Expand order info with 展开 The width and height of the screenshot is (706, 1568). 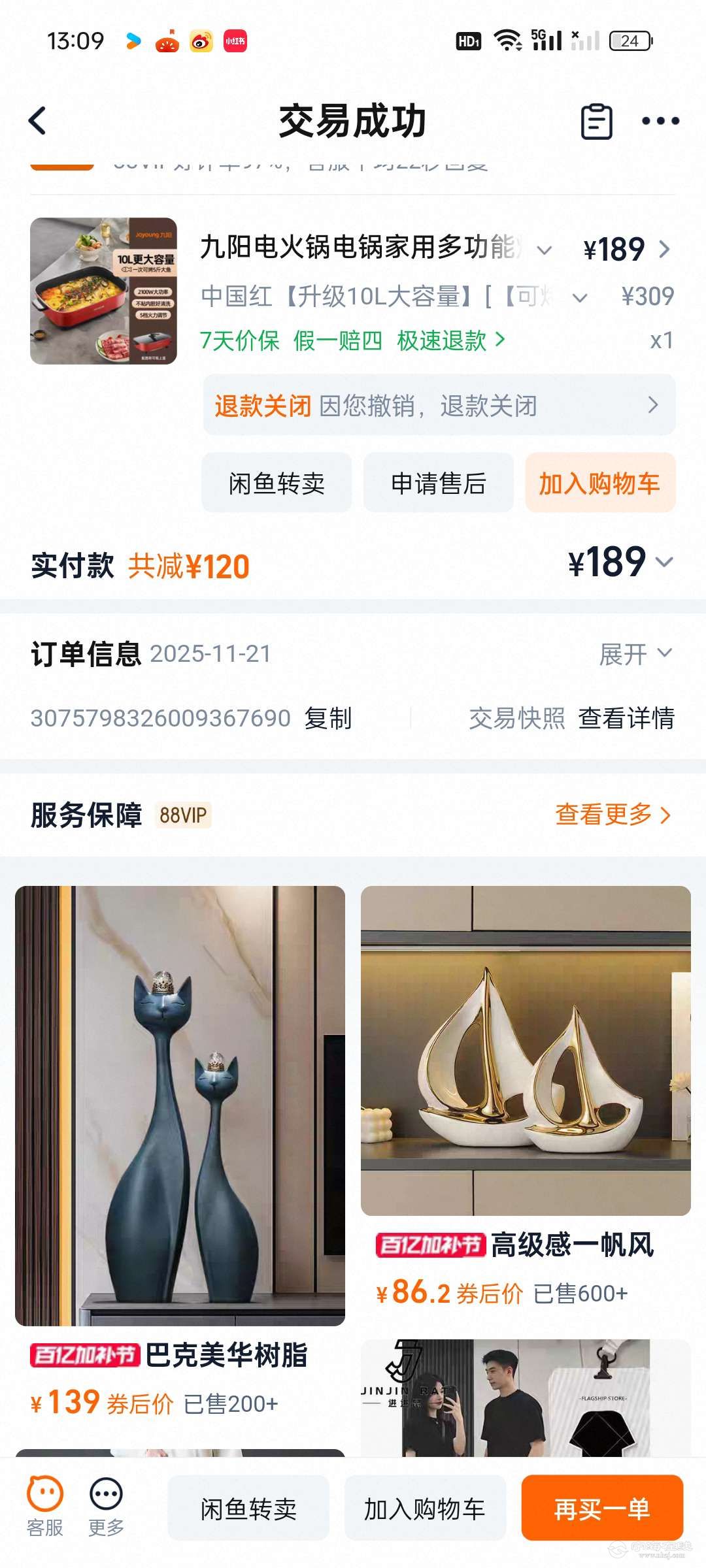635,654
